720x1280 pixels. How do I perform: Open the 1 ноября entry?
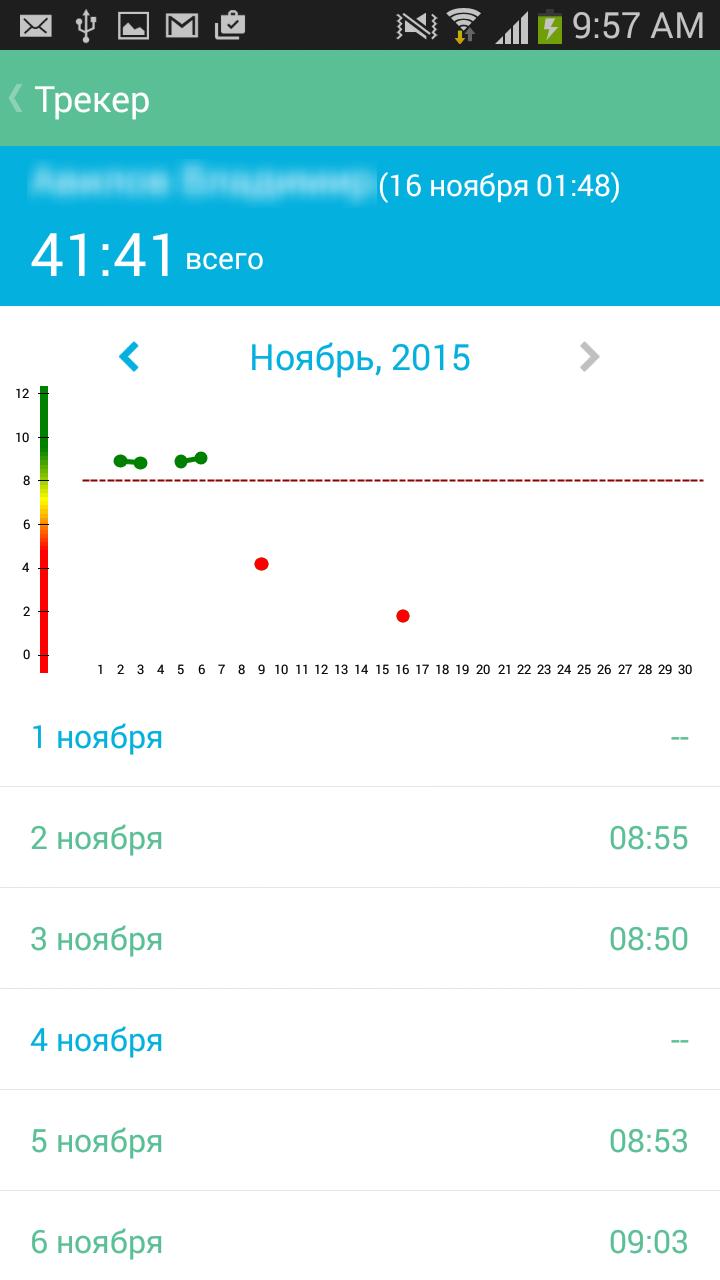[x=360, y=738]
